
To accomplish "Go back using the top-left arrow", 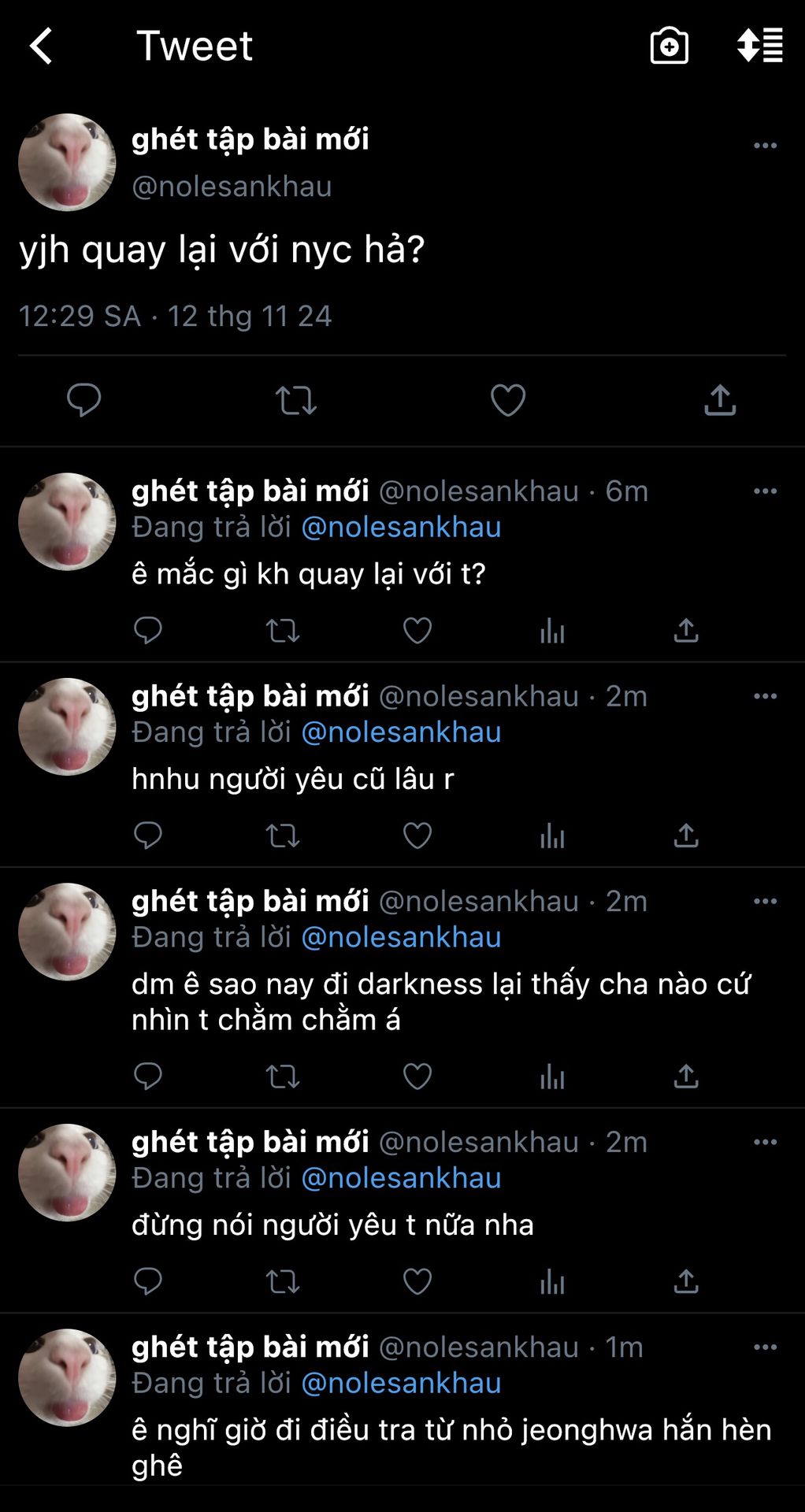I will 41,46.
